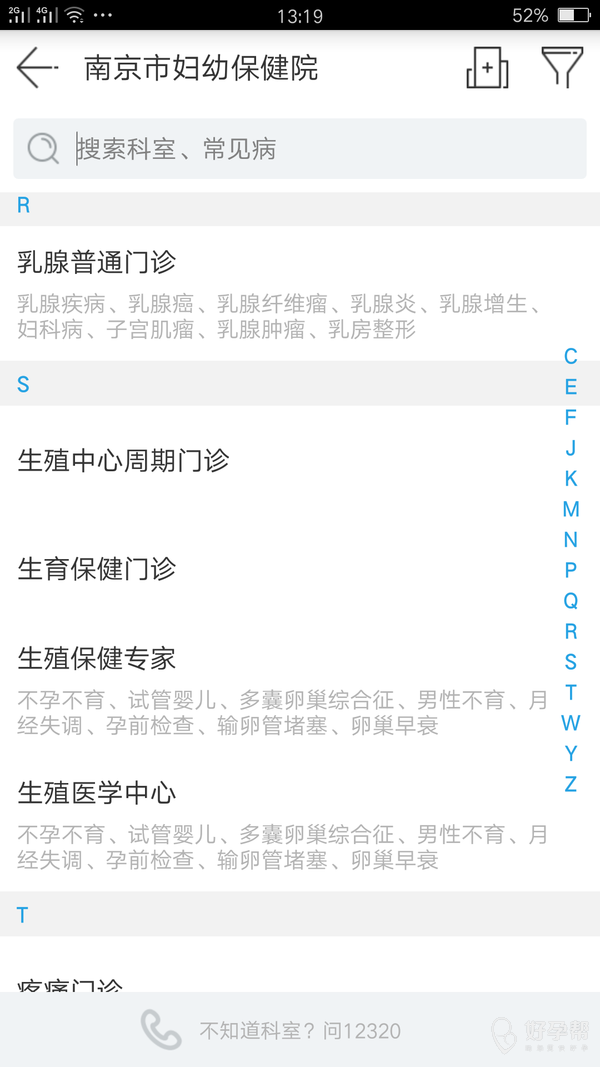600x1067 pixels.
Task: Focus the 搜索科室、常见病 search box
Action: (x=300, y=148)
